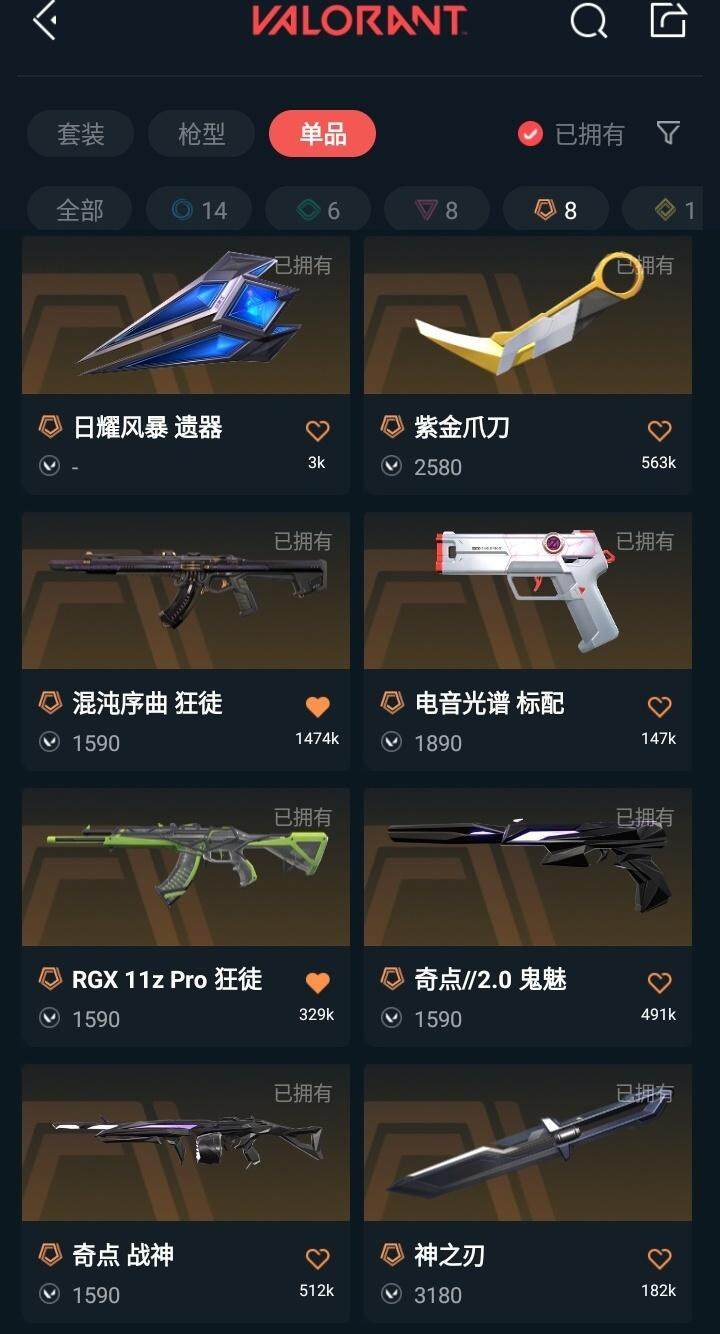
Task: Share this page via the share icon
Action: [x=668, y=21]
